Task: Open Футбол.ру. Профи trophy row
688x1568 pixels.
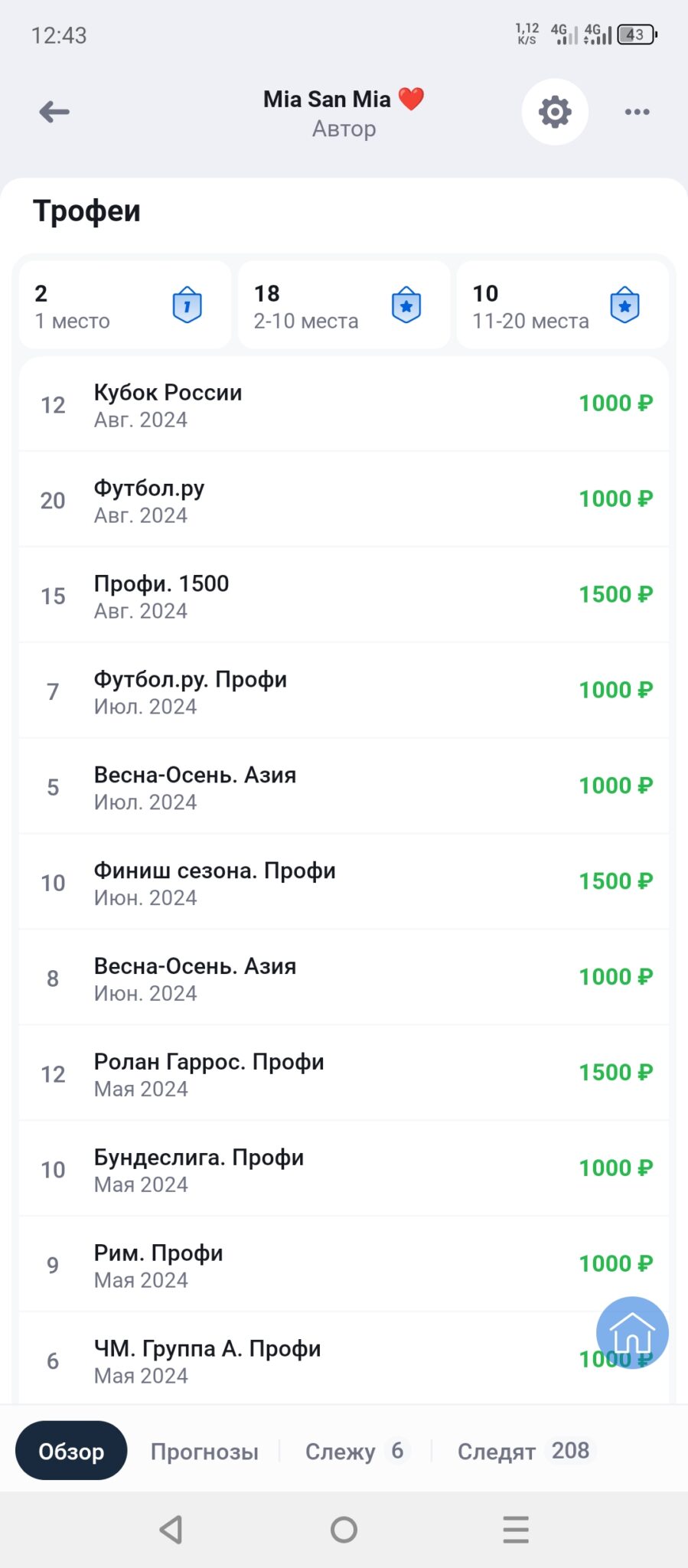Action: coord(344,691)
